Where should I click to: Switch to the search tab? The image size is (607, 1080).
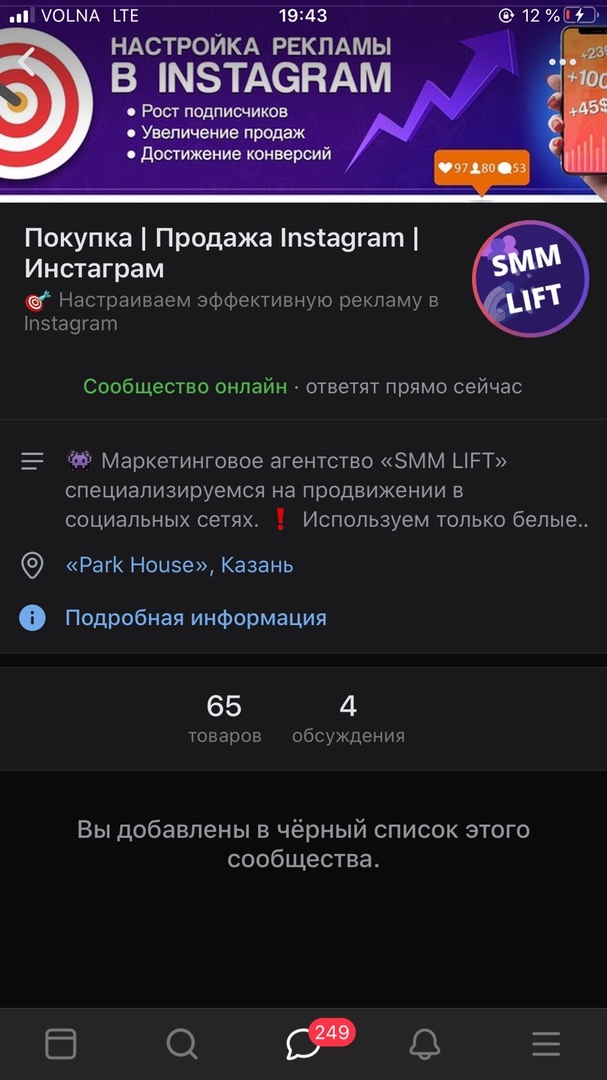182,1044
